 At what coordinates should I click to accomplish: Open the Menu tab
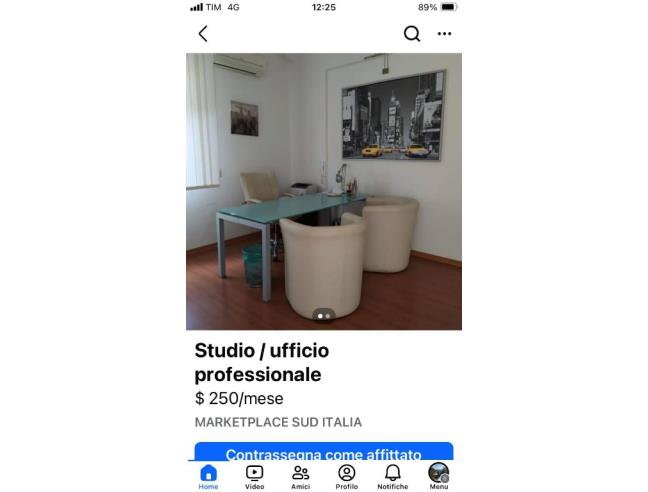coord(439,476)
